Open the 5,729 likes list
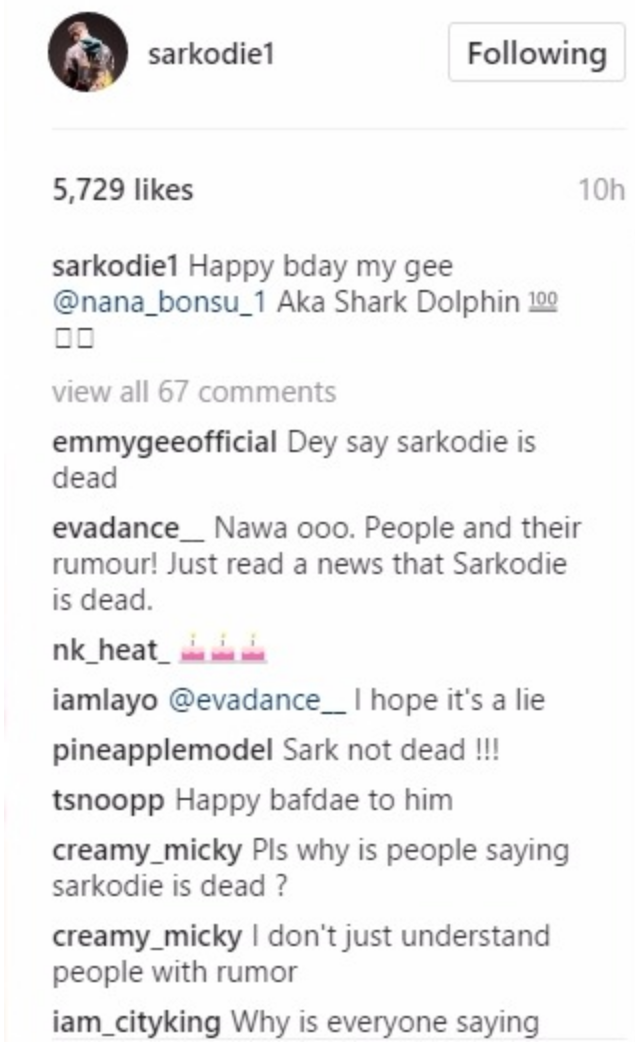Image resolution: width=635 pixels, height=1053 pixels. [x=123, y=190]
